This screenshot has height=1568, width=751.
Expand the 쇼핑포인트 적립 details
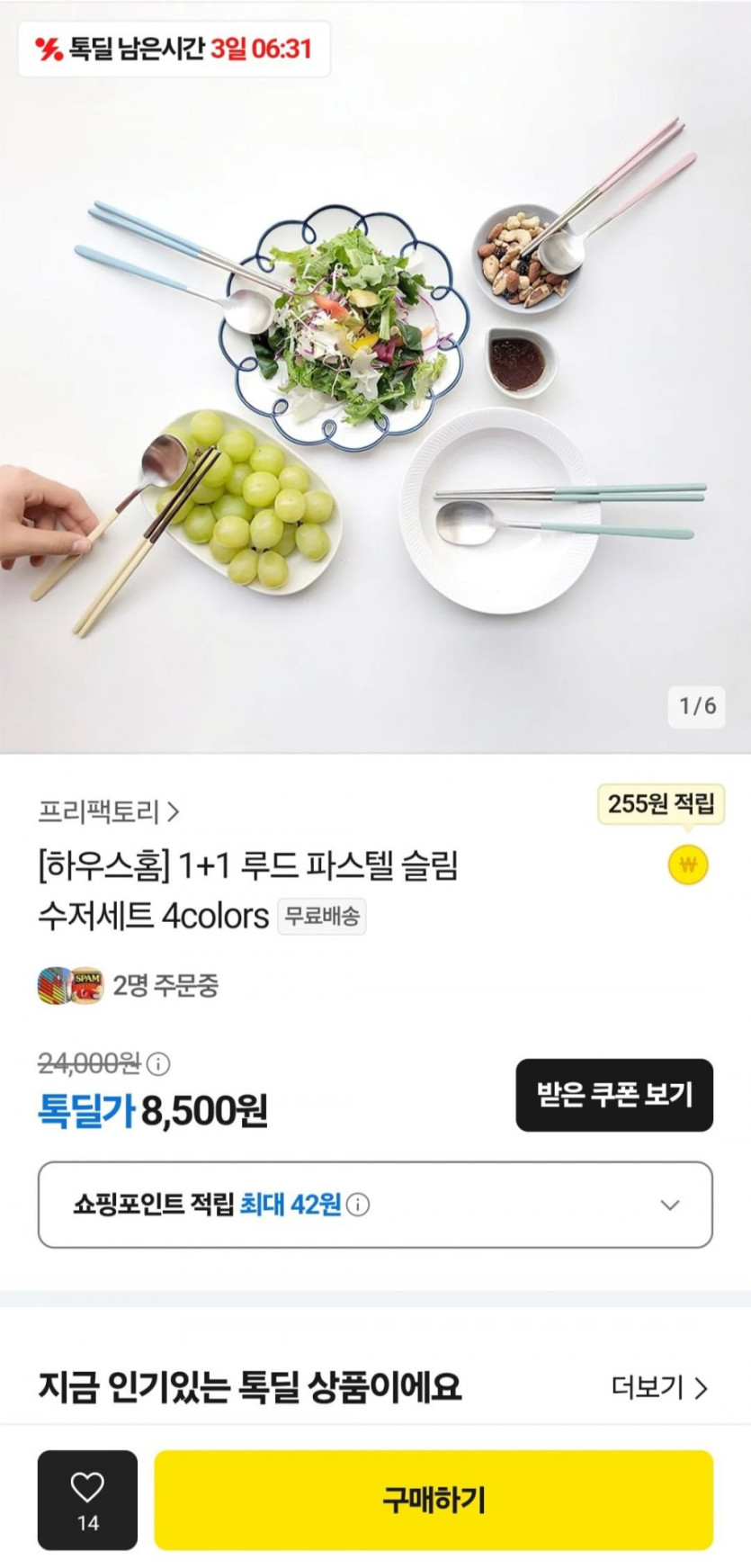pyautogui.click(x=669, y=1205)
